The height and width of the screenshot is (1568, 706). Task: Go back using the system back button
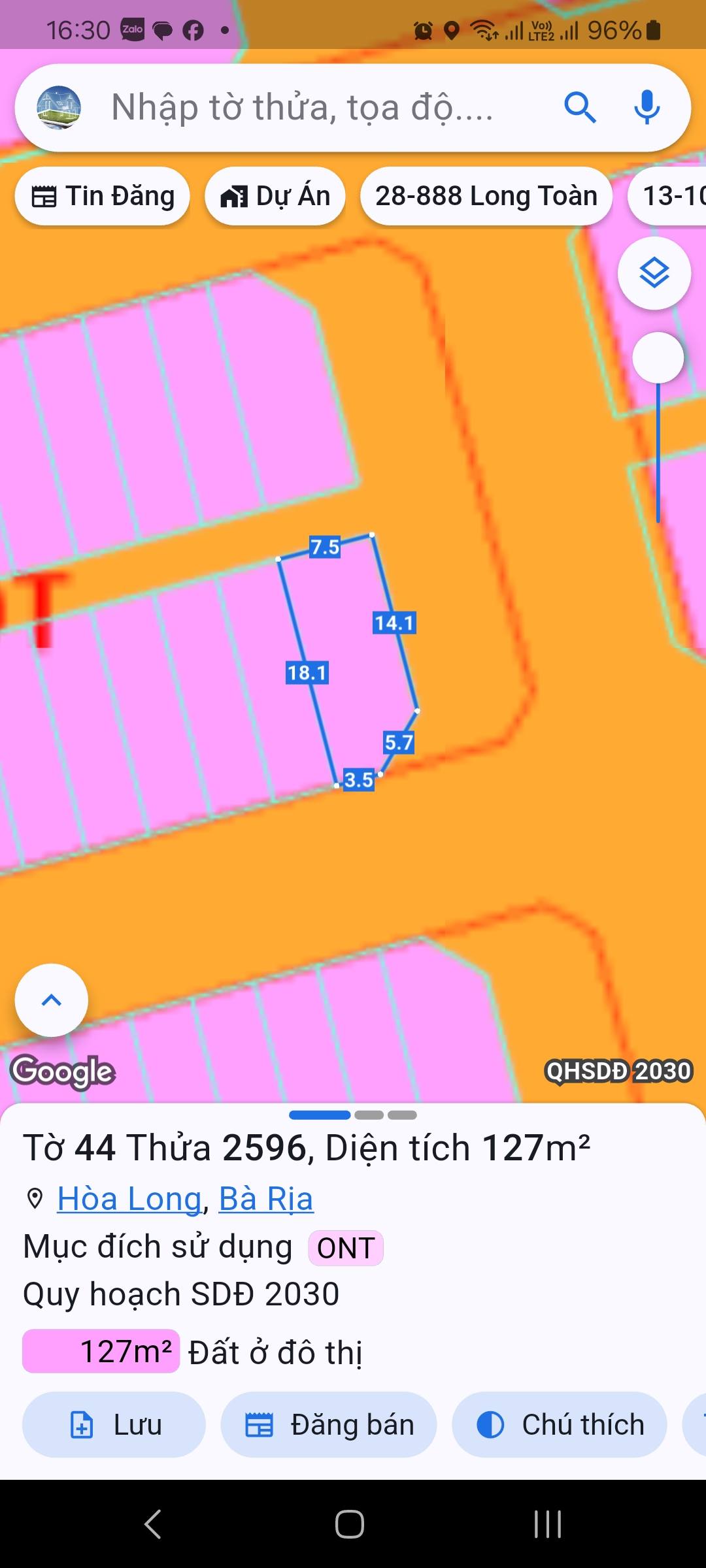click(x=152, y=1524)
